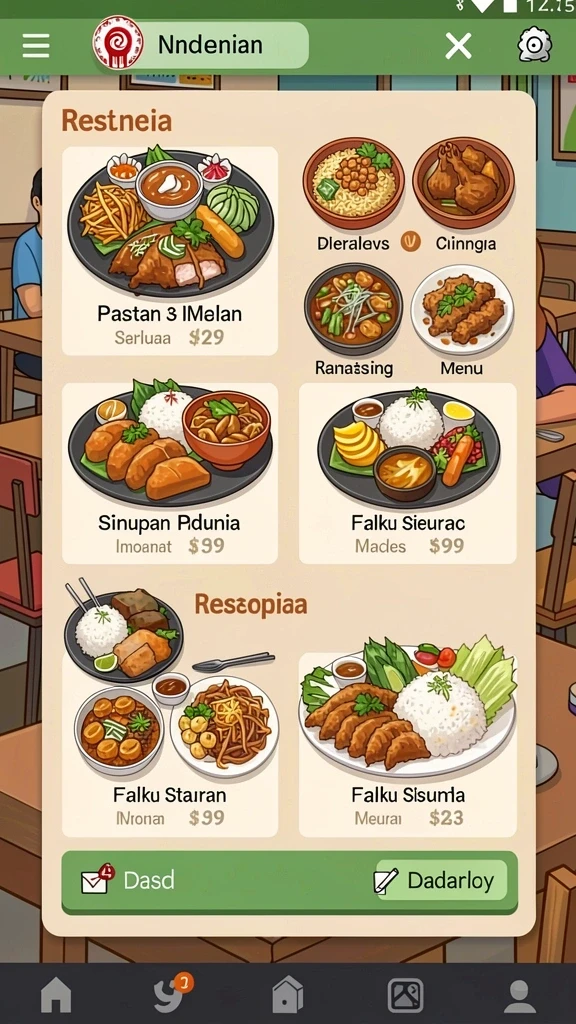Image resolution: width=576 pixels, height=1024 pixels.
Task: Open the Pastan 3 IMelan dish card
Action: (170, 251)
